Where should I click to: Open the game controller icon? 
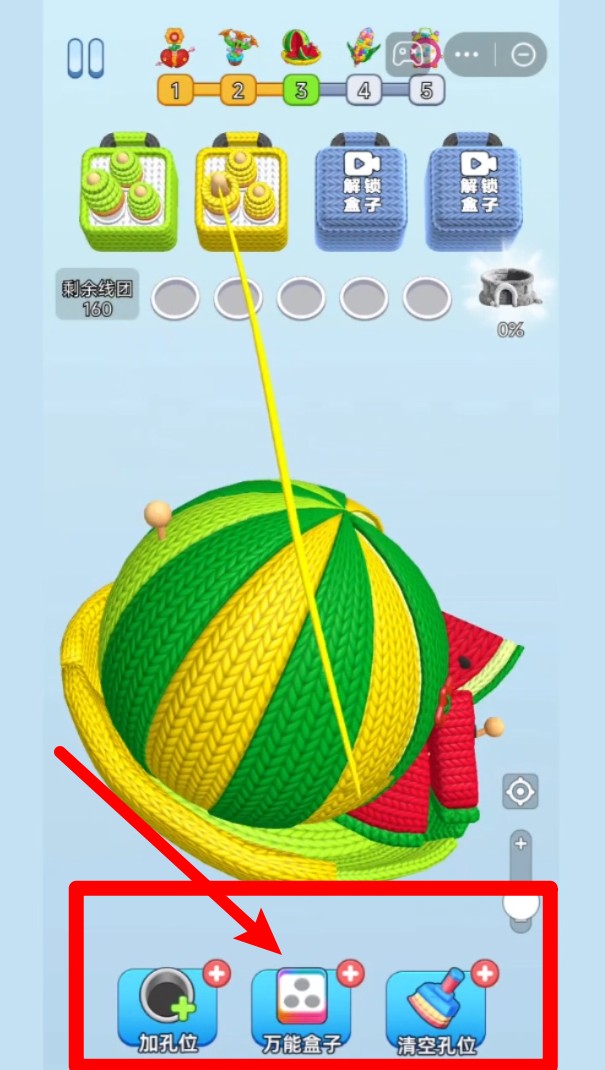coord(409,55)
